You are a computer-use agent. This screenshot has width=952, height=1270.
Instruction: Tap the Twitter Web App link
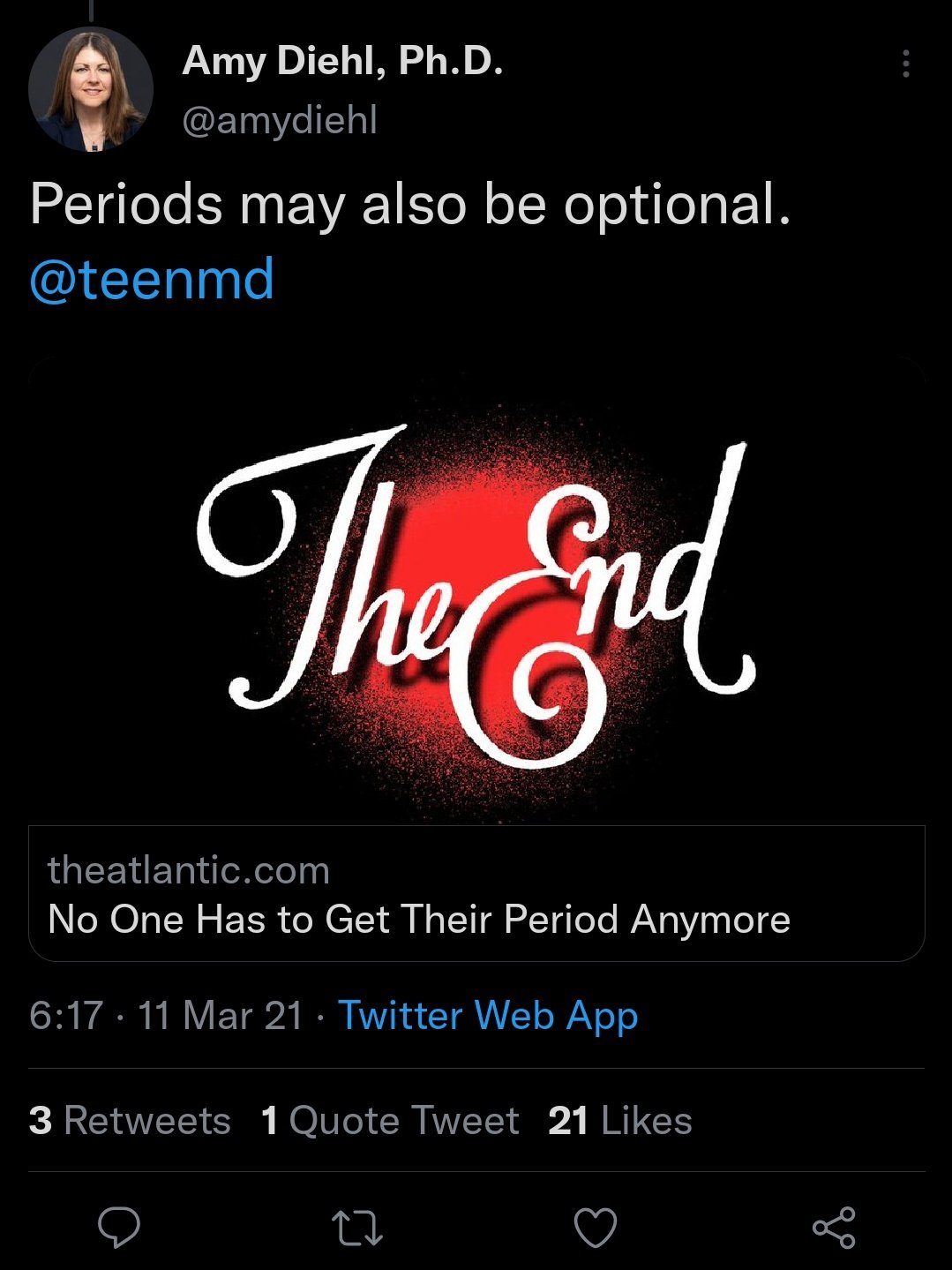488,1016
